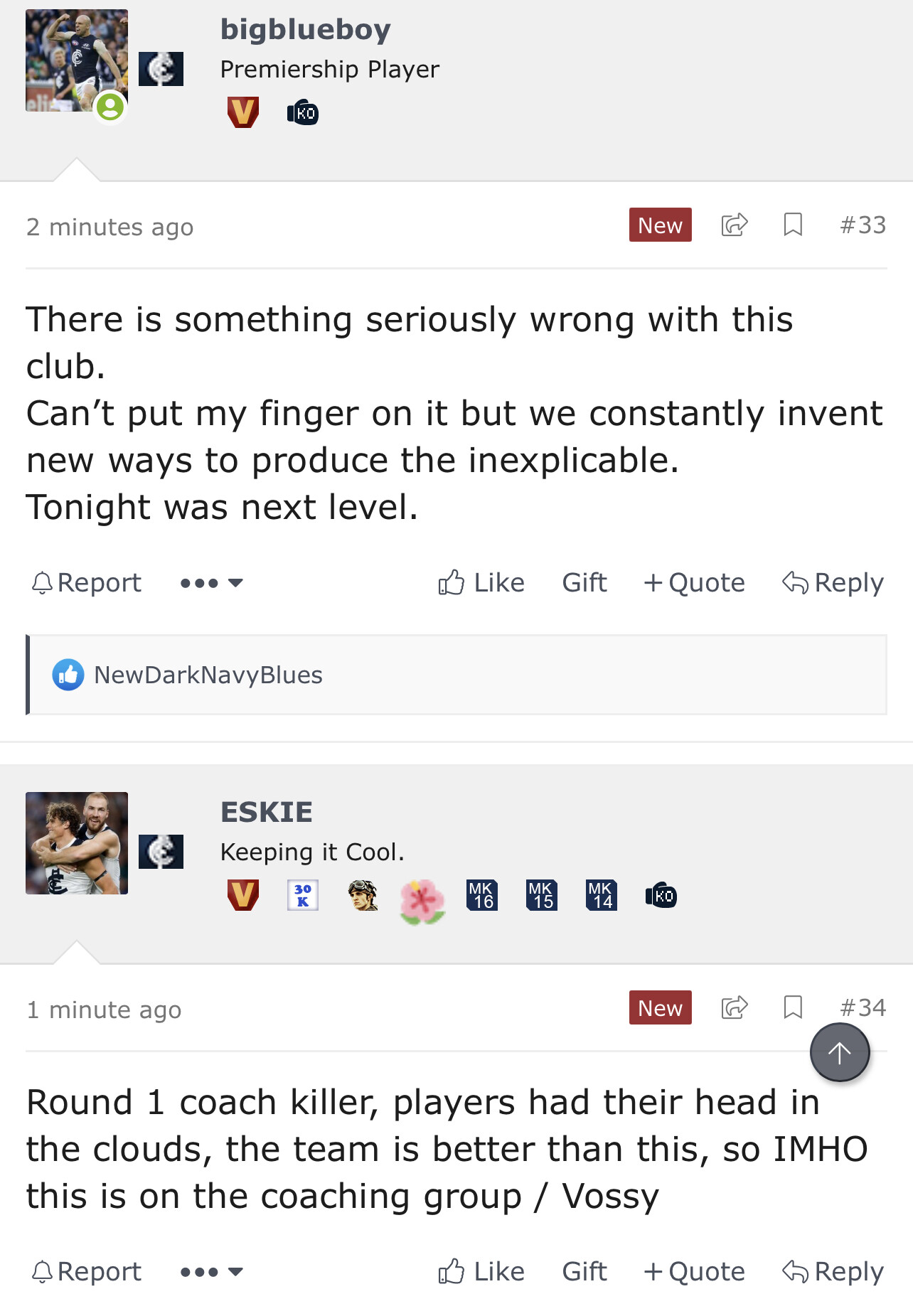Open ESKIE's profile name link
This screenshot has width=913, height=1316.
[x=266, y=812]
